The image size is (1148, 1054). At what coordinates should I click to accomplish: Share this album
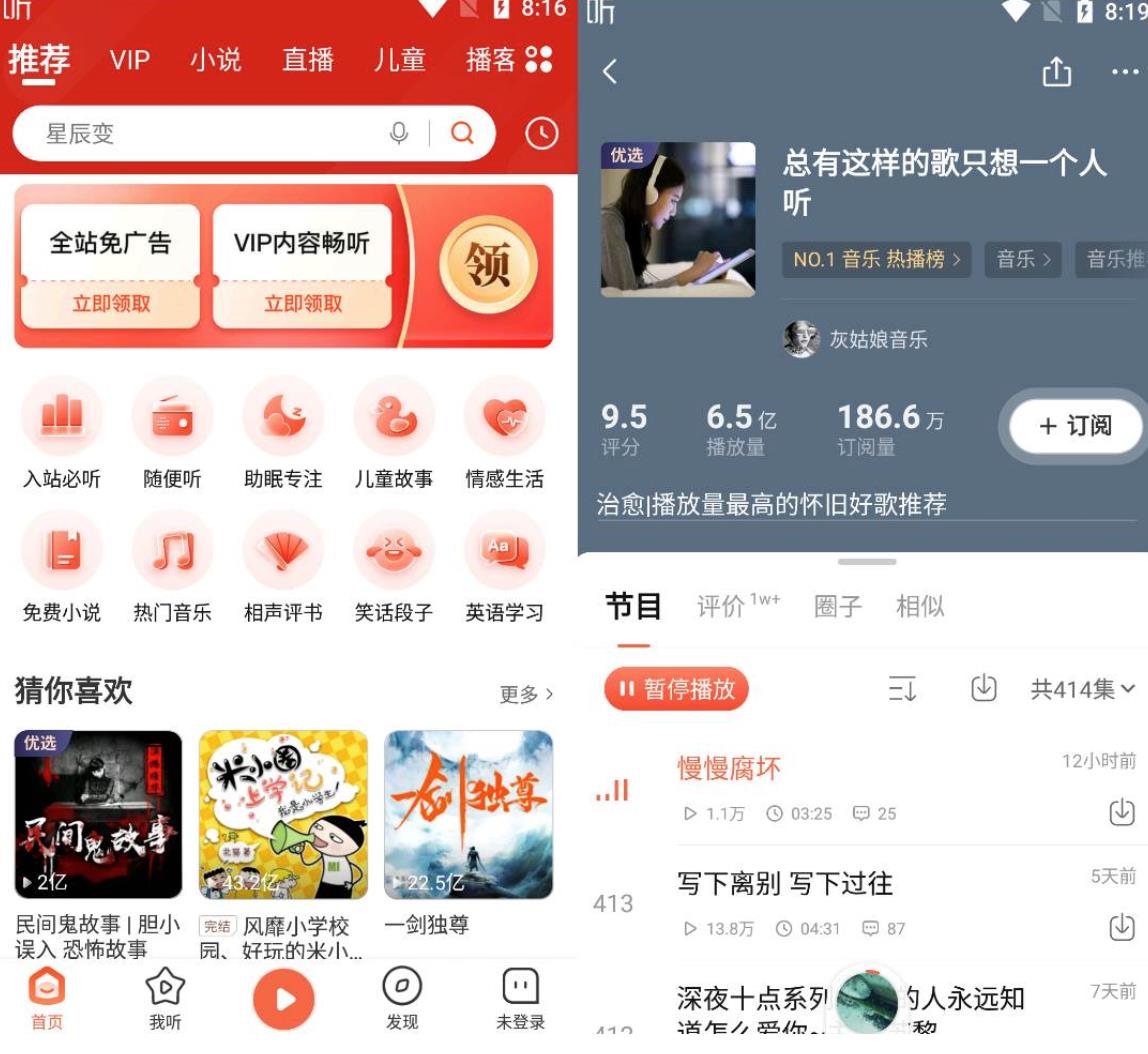coord(1057,72)
